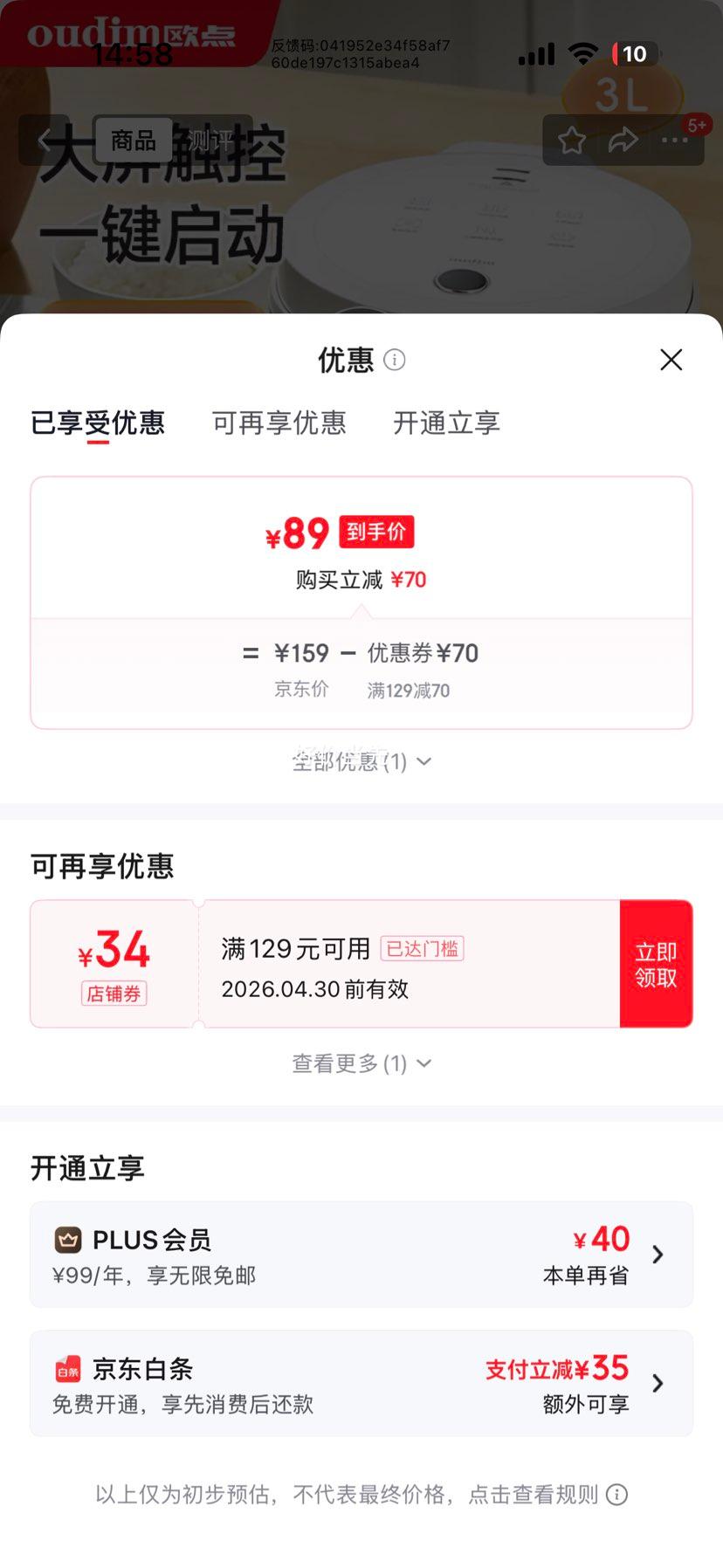Open the info icon next to 优惠 title
This screenshot has width=723, height=1568.
point(395,361)
